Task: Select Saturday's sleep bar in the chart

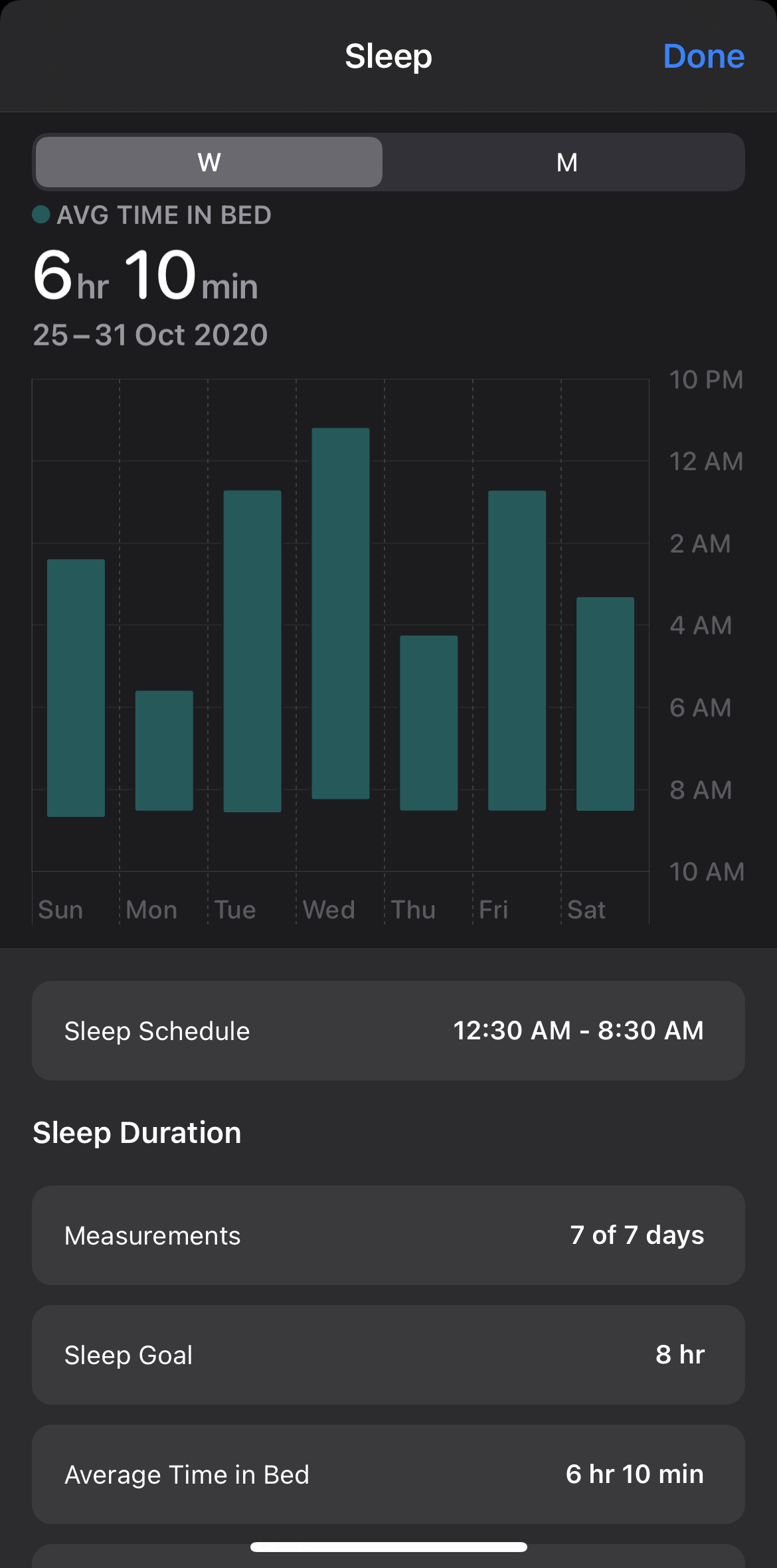Action: pyautogui.click(x=605, y=704)
